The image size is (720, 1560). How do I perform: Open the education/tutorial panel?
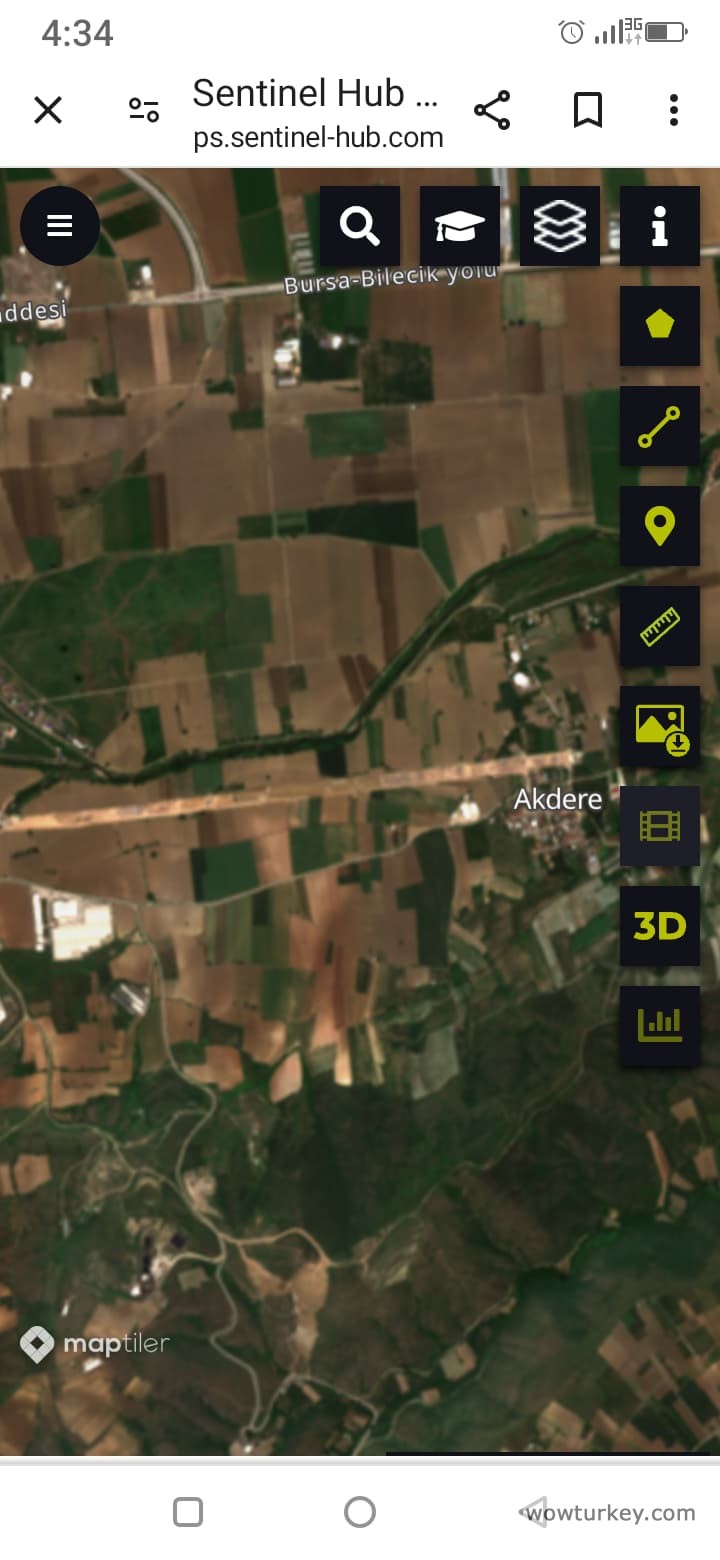click(460, 226)
